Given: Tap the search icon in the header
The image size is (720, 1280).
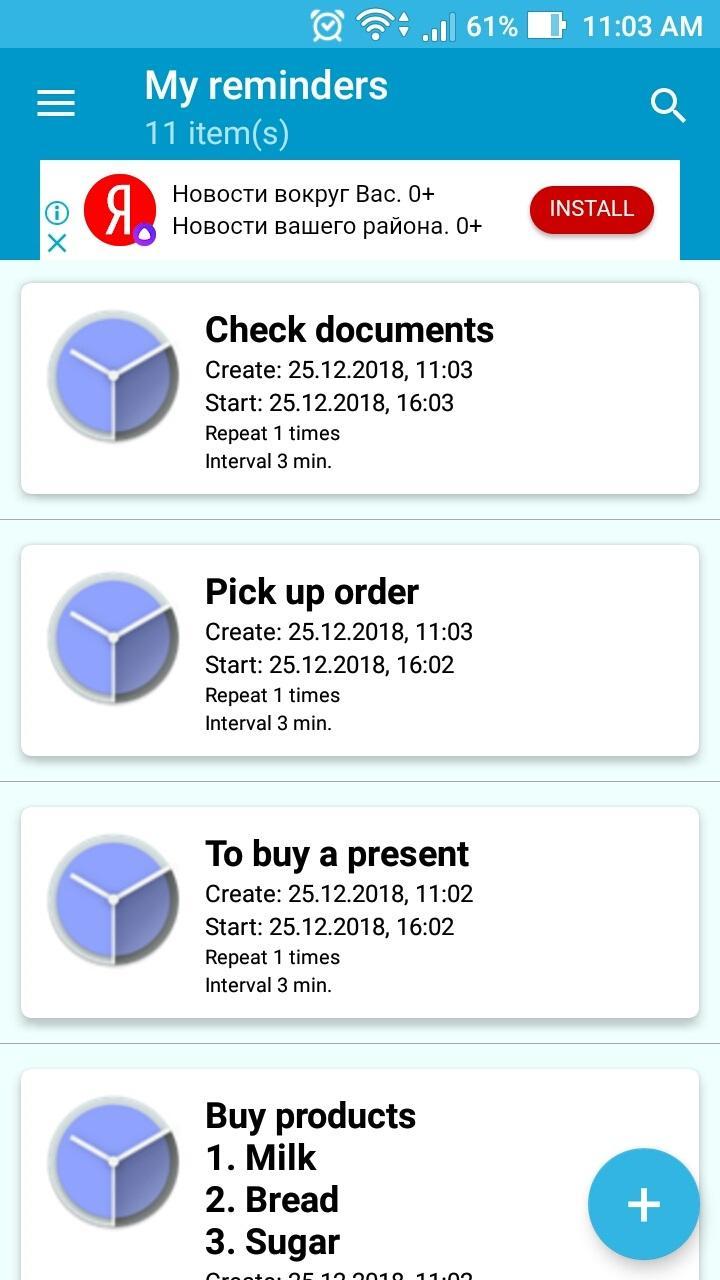Looking at the screenshot, I should tap(668, 103).
